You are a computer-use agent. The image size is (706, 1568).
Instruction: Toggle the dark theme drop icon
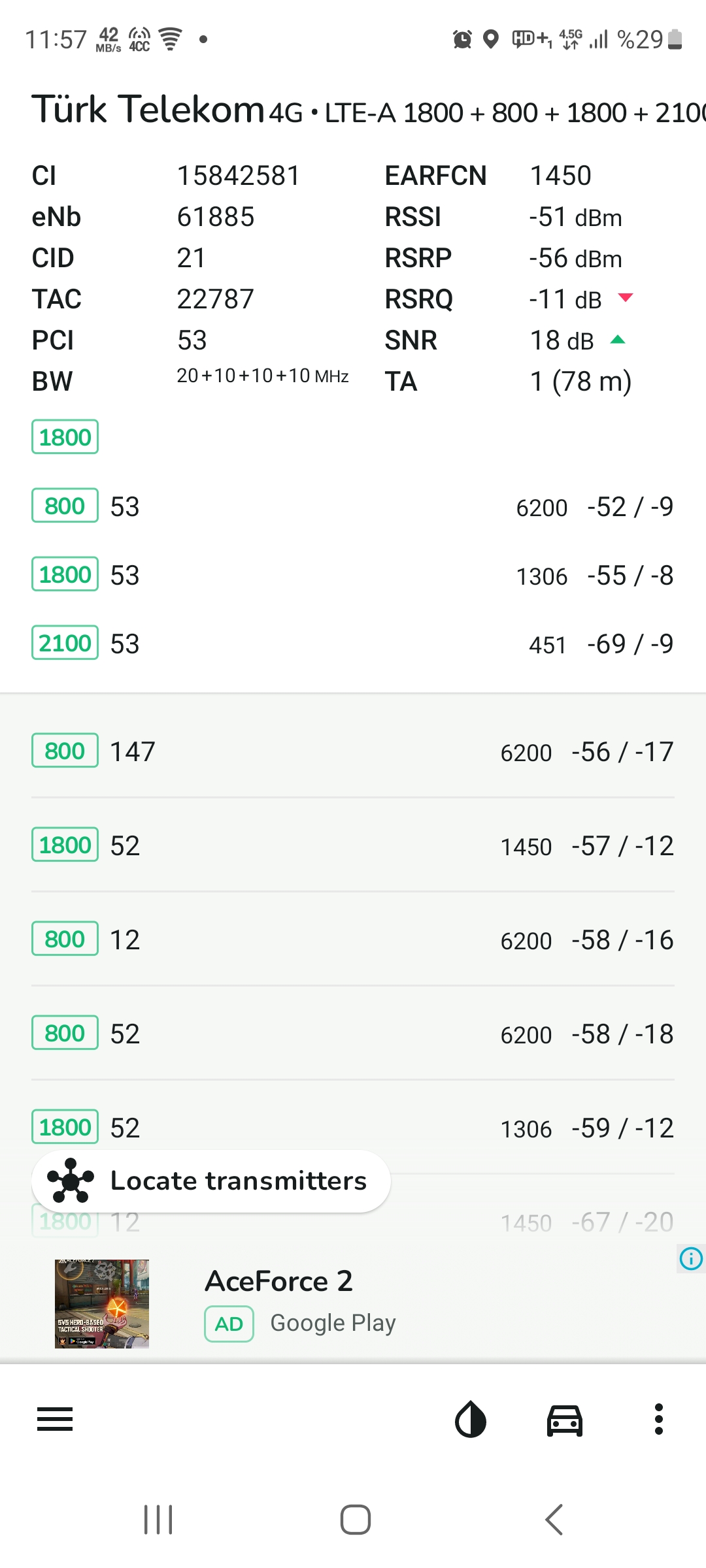click(x=471, y=1419)
